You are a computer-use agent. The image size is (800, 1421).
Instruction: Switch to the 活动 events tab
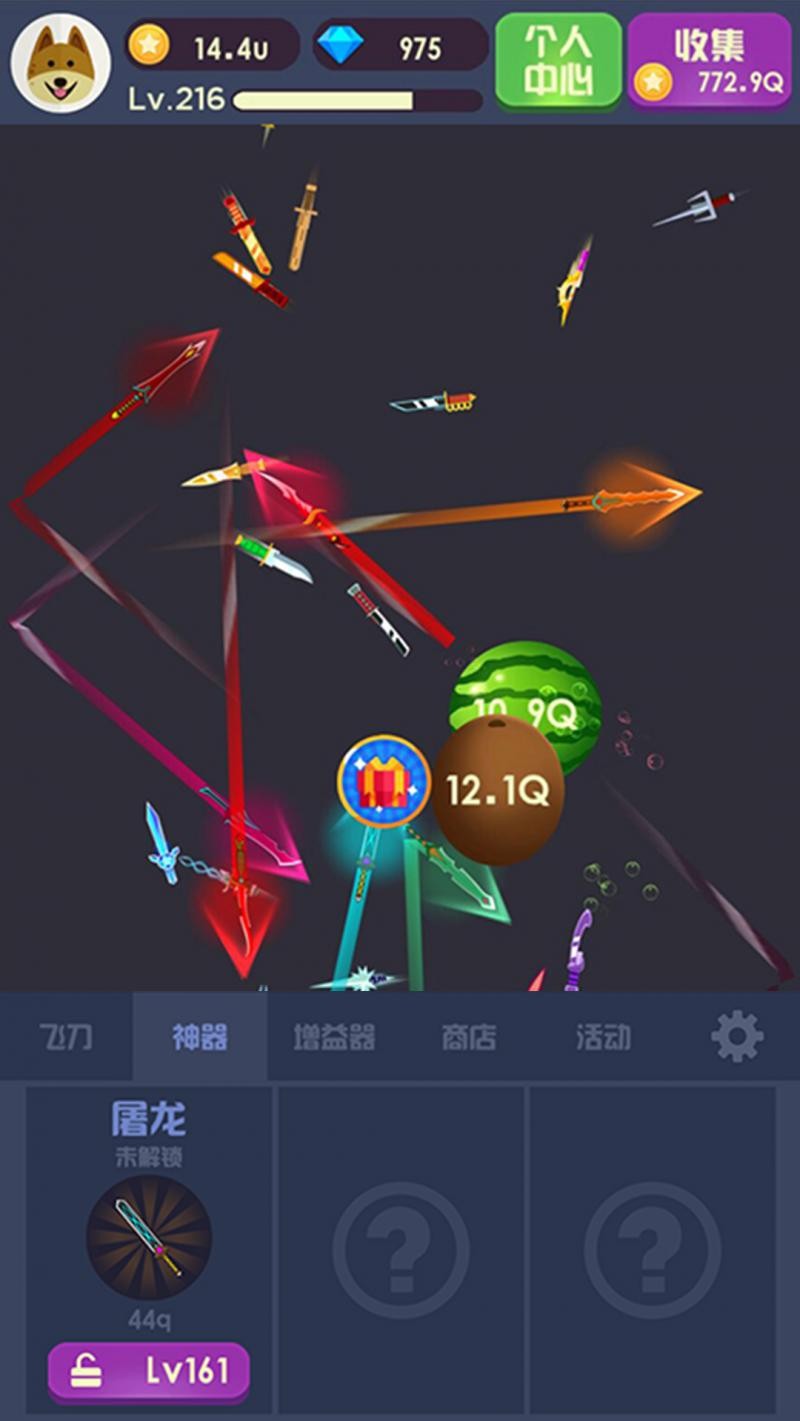tap(603, 1037)
